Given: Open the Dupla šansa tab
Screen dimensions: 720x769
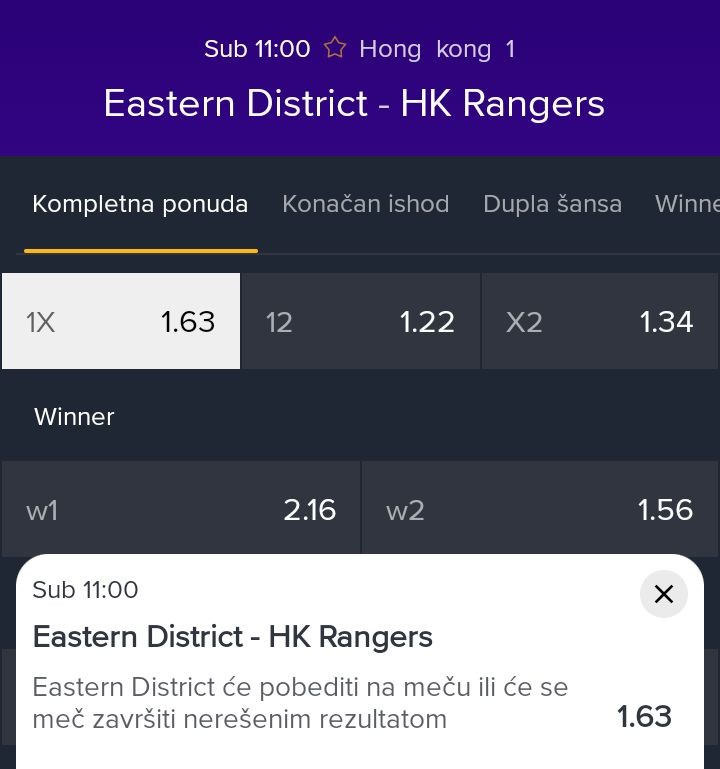Looking at the screenshot, I should coord(552,204).
